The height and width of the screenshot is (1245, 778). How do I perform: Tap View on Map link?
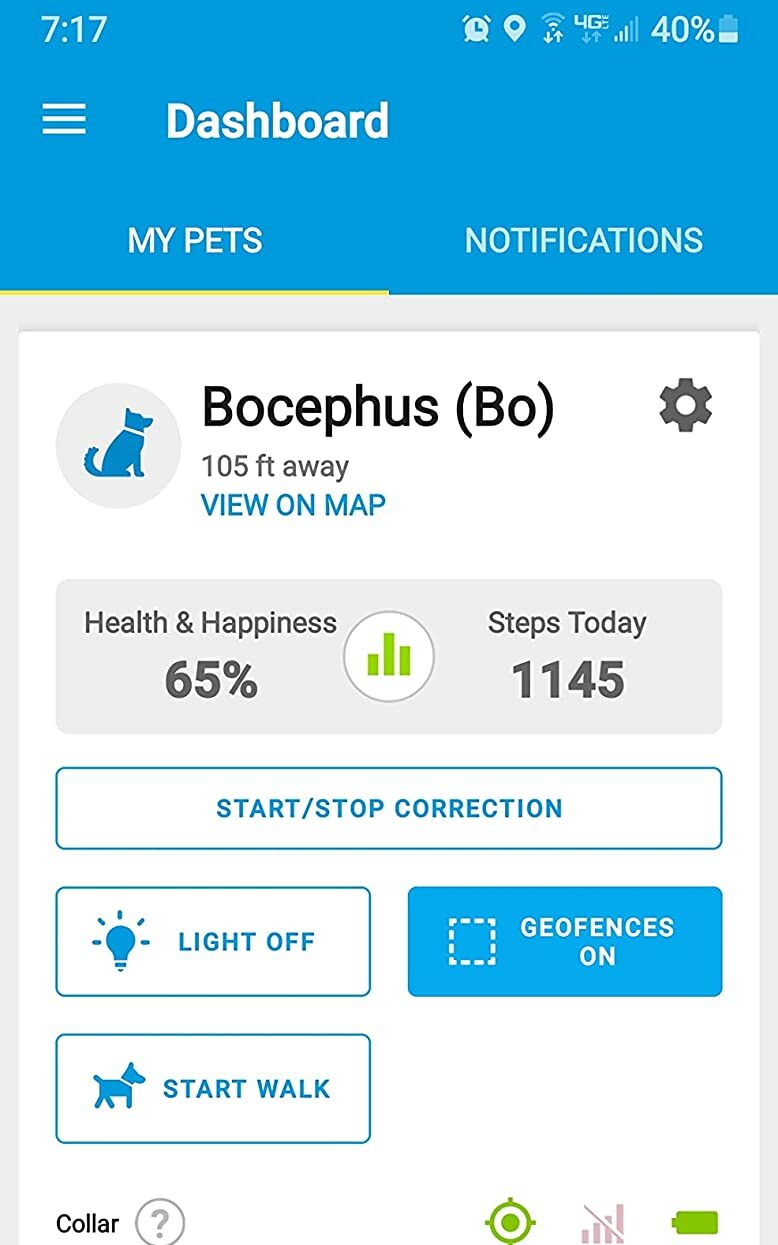coord(294,505)
